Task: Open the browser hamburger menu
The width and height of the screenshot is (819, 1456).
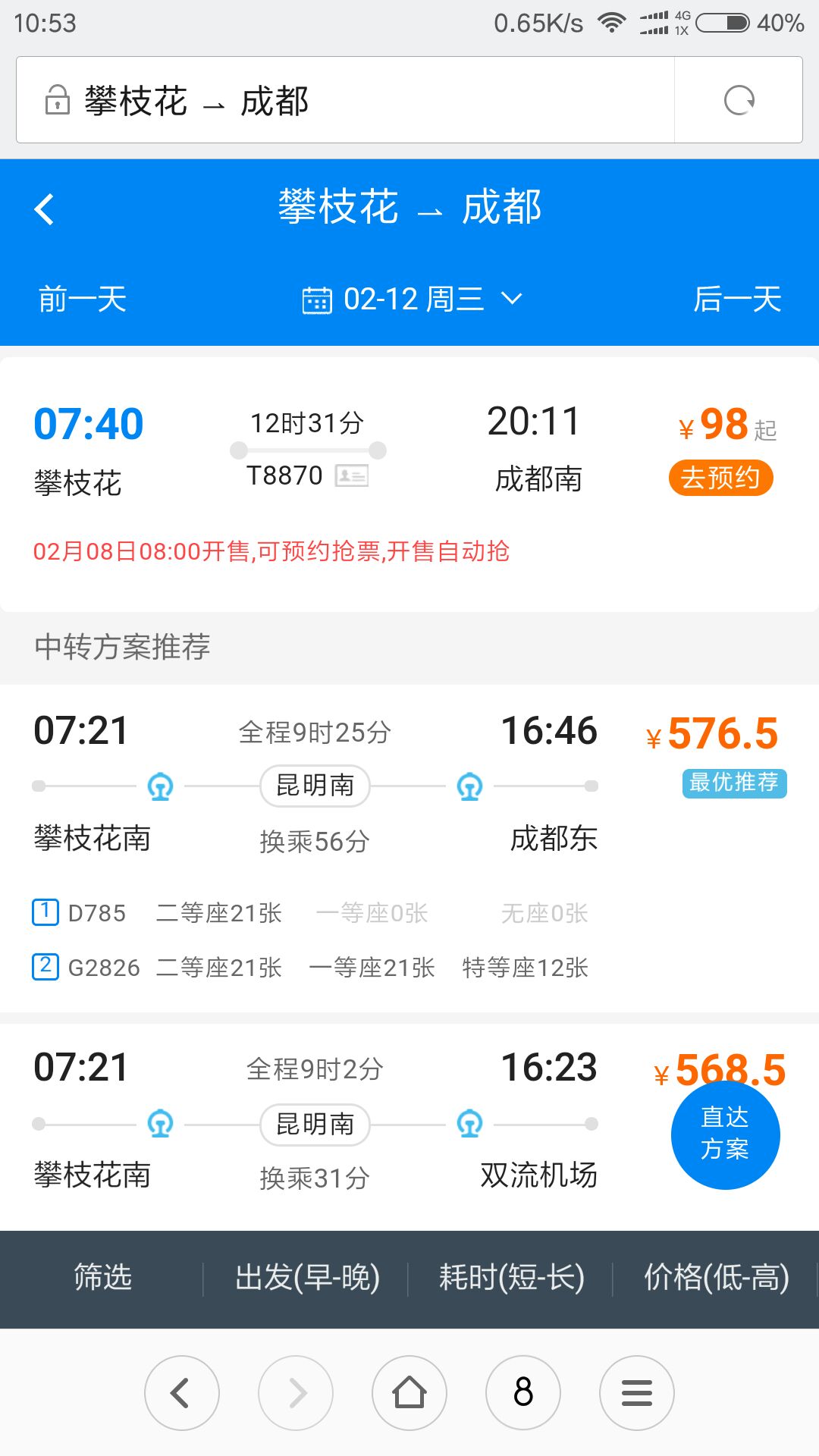Action: pyautogui.click(x=637, y=1392)
